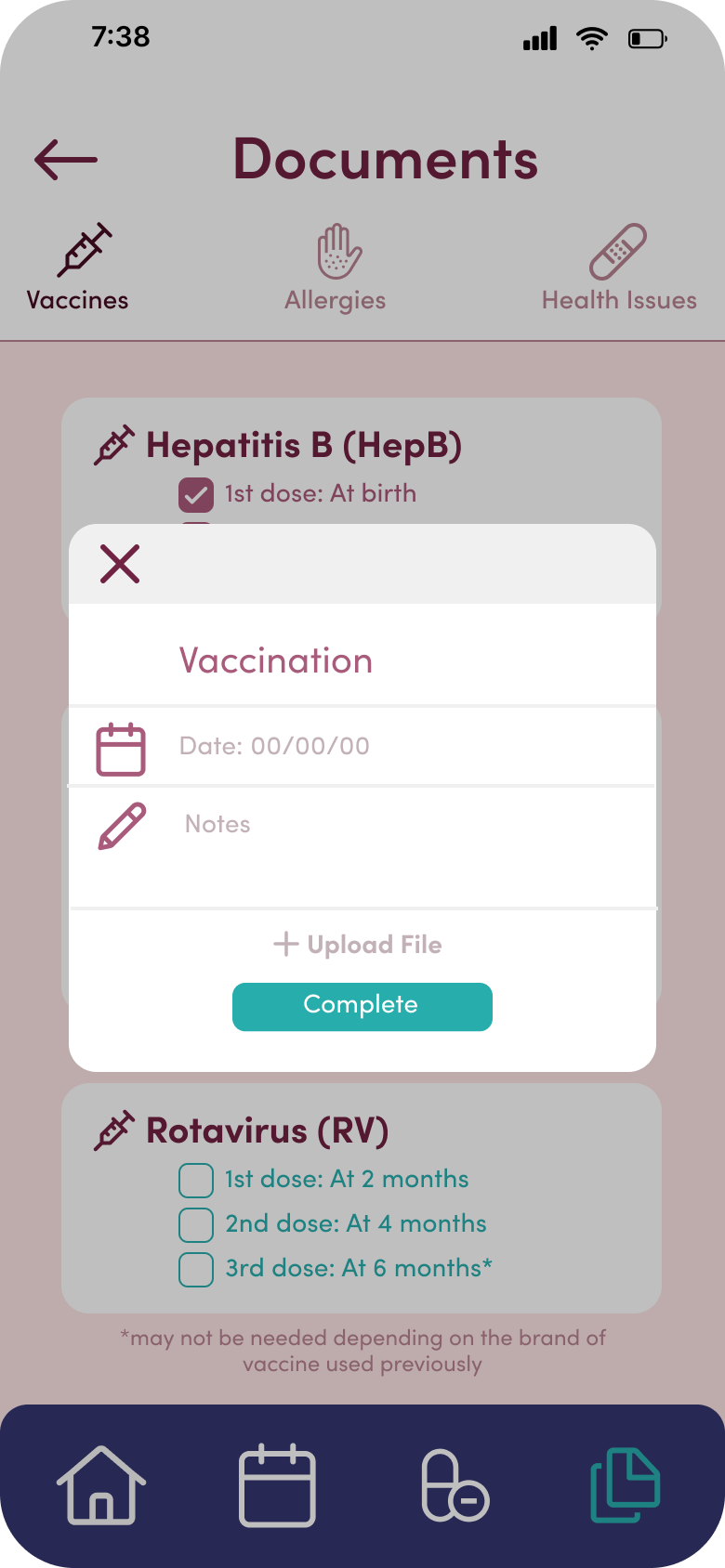Tap the Complete button
Screen dimensions: 725x1568
[362, 1006]
